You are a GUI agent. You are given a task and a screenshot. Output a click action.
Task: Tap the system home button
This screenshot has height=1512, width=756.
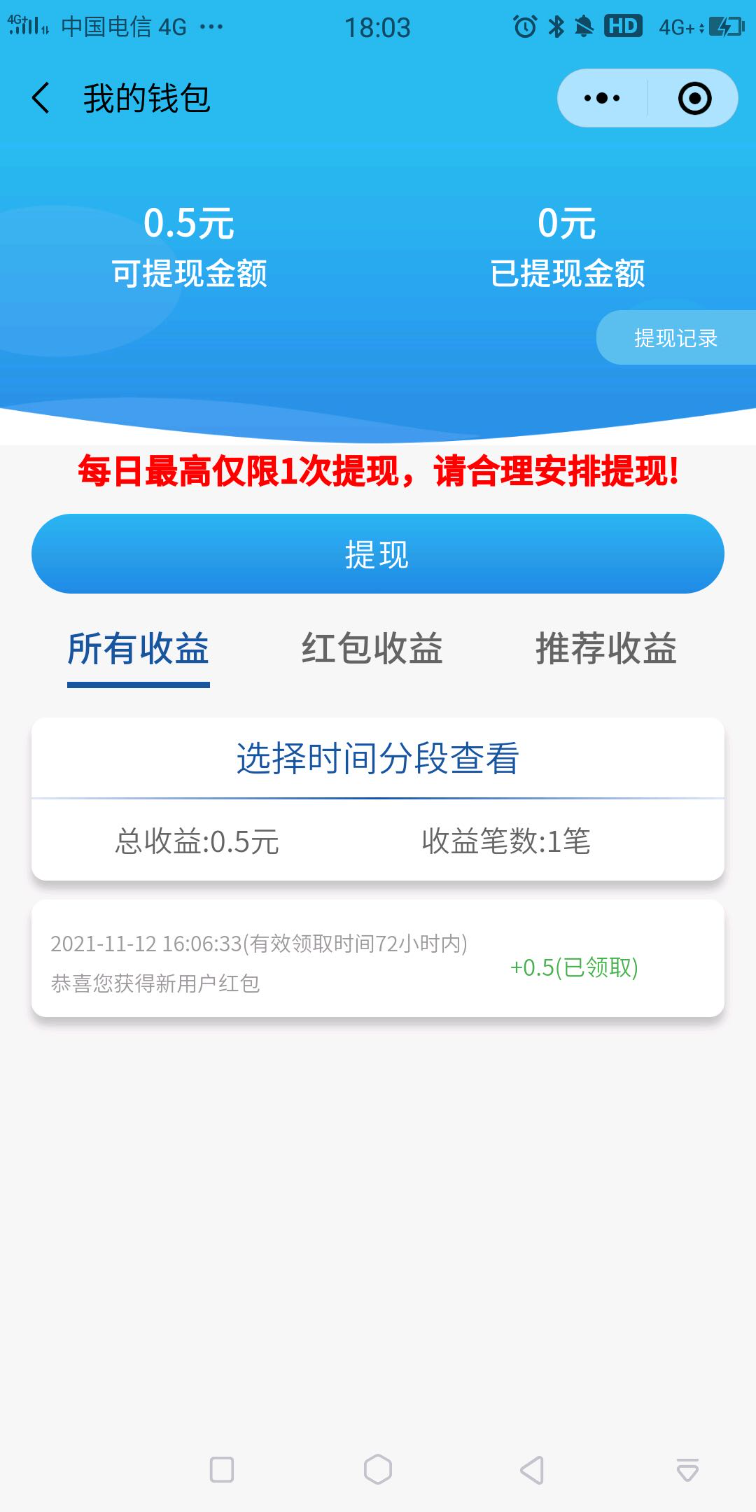click(377, 1469)
